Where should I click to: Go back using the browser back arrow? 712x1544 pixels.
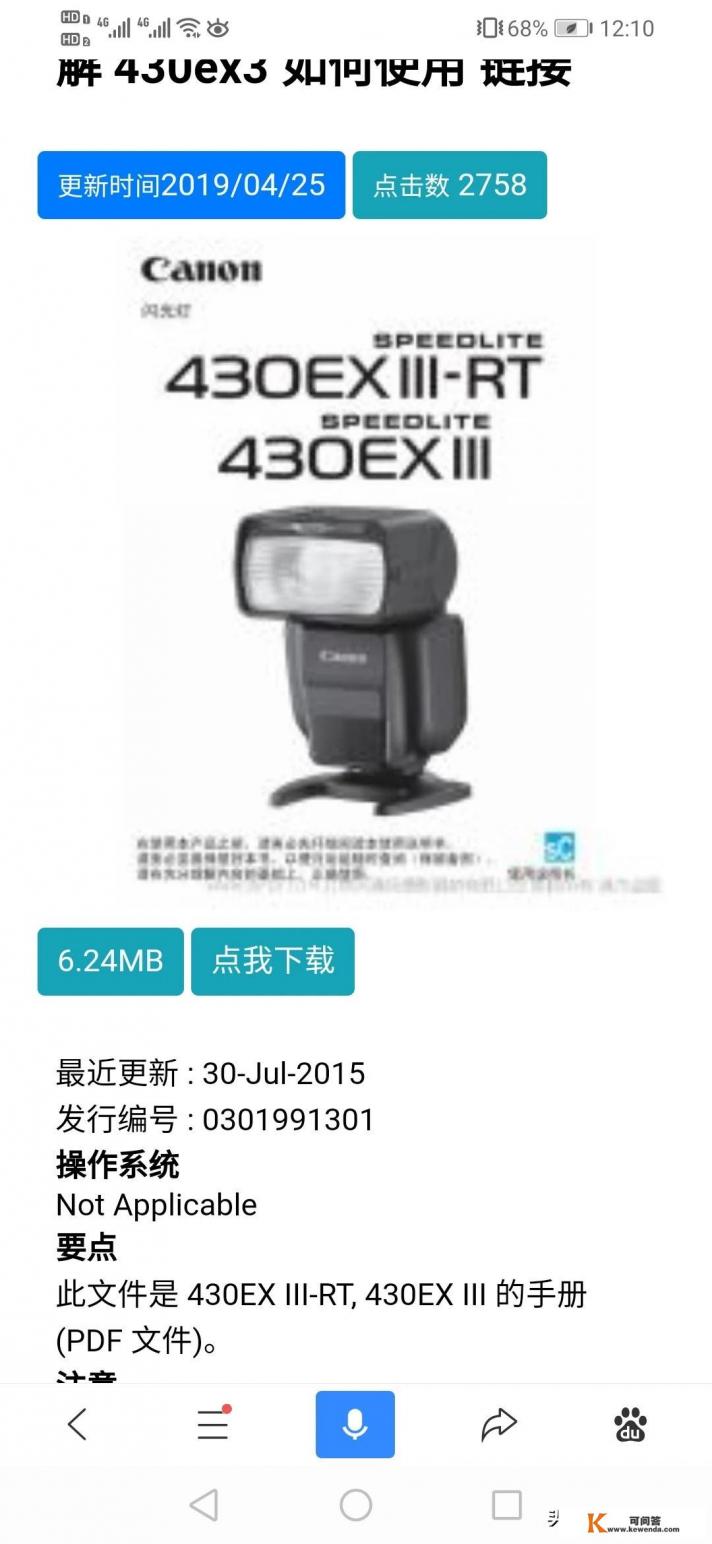point(77,1424)
